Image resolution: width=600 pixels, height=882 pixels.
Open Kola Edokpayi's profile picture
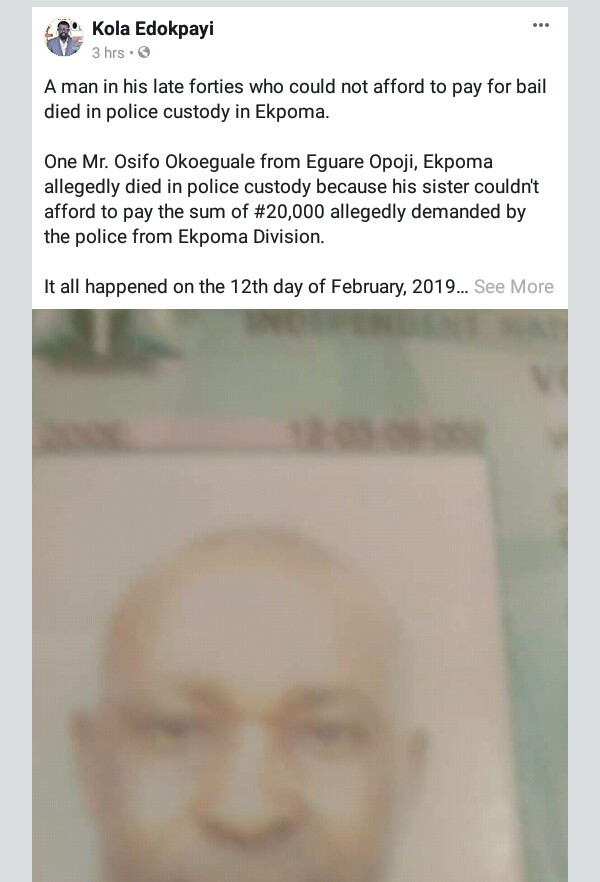(x=63, y=38)
